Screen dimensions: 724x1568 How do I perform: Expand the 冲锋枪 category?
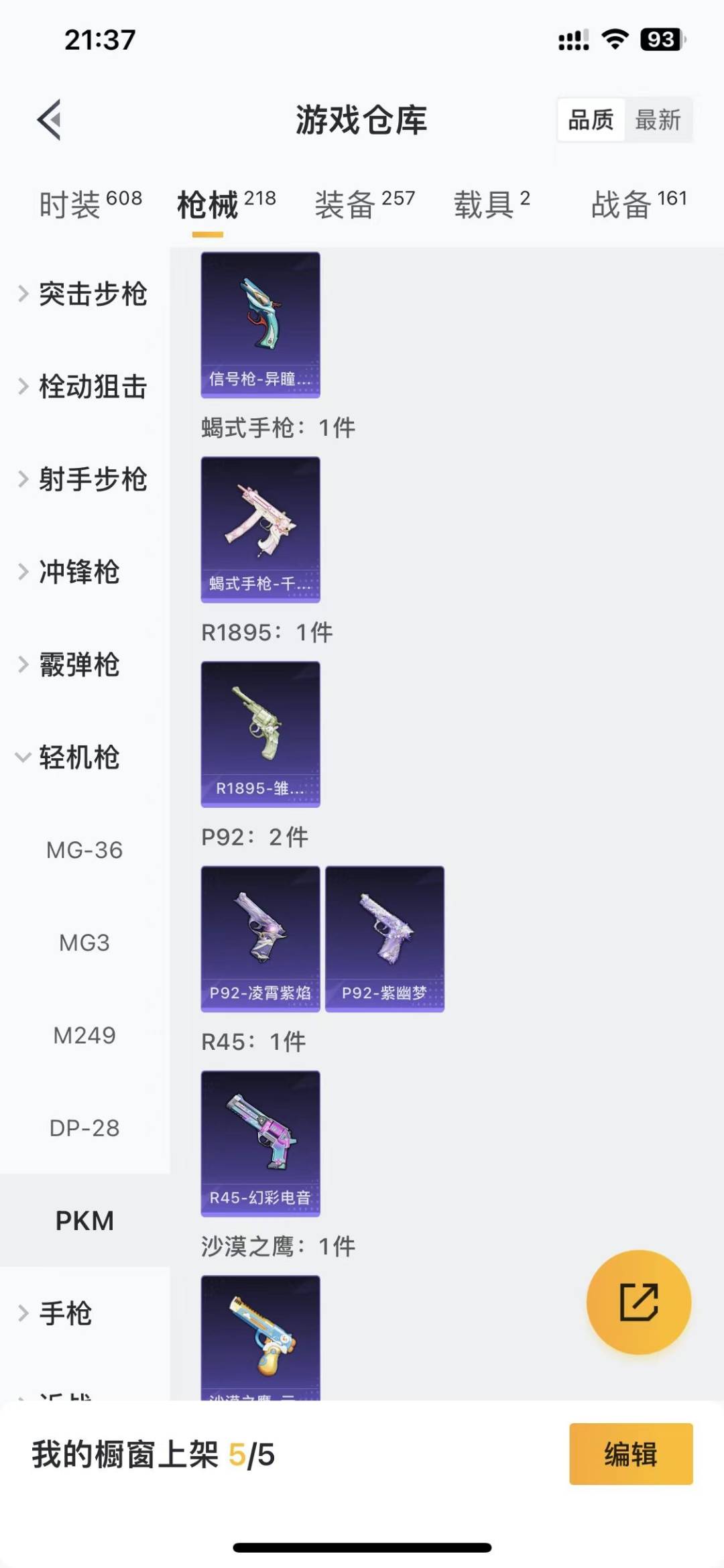(x=80, y=573)
